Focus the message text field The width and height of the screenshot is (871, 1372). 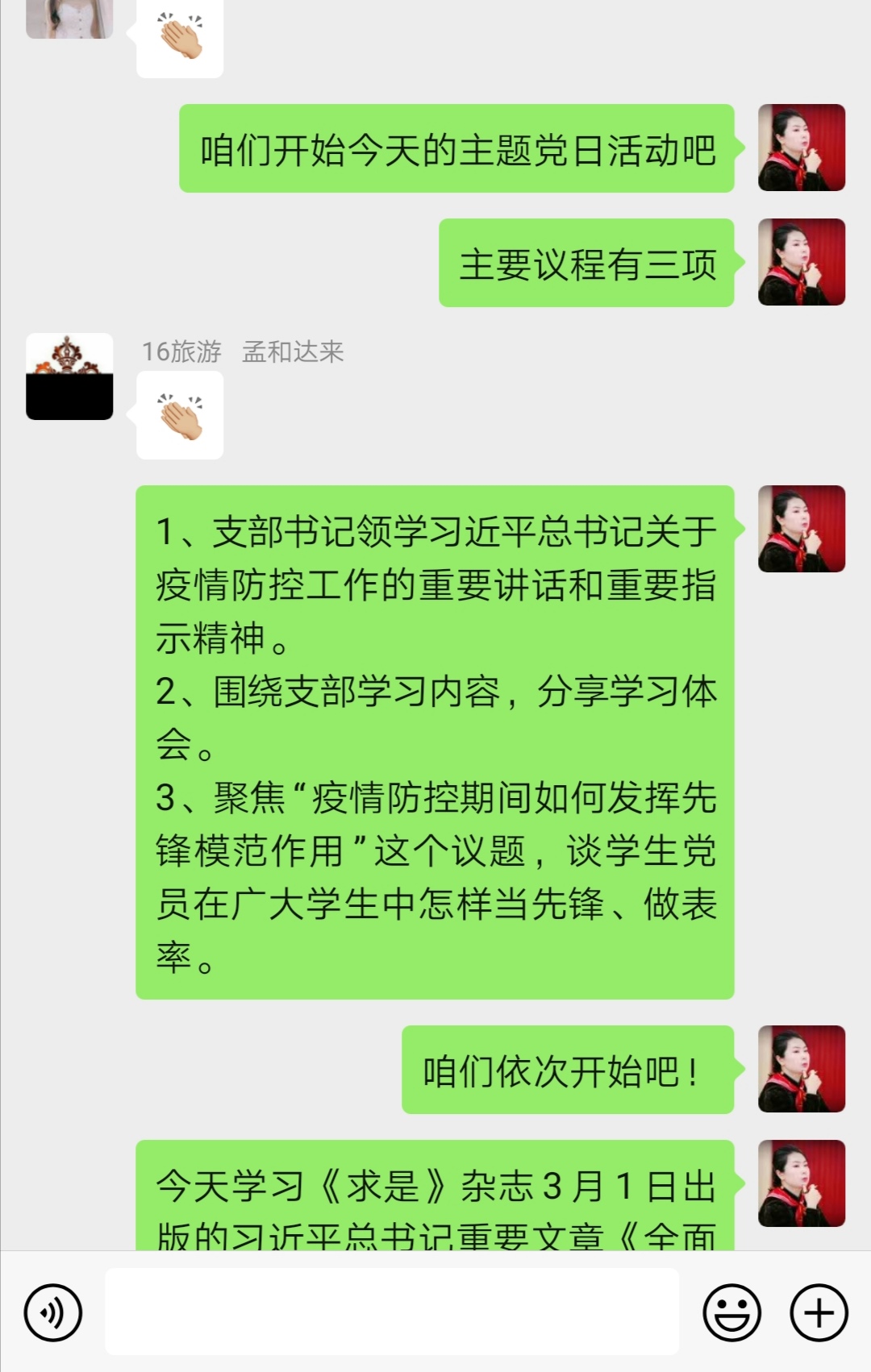[391, 1312]
